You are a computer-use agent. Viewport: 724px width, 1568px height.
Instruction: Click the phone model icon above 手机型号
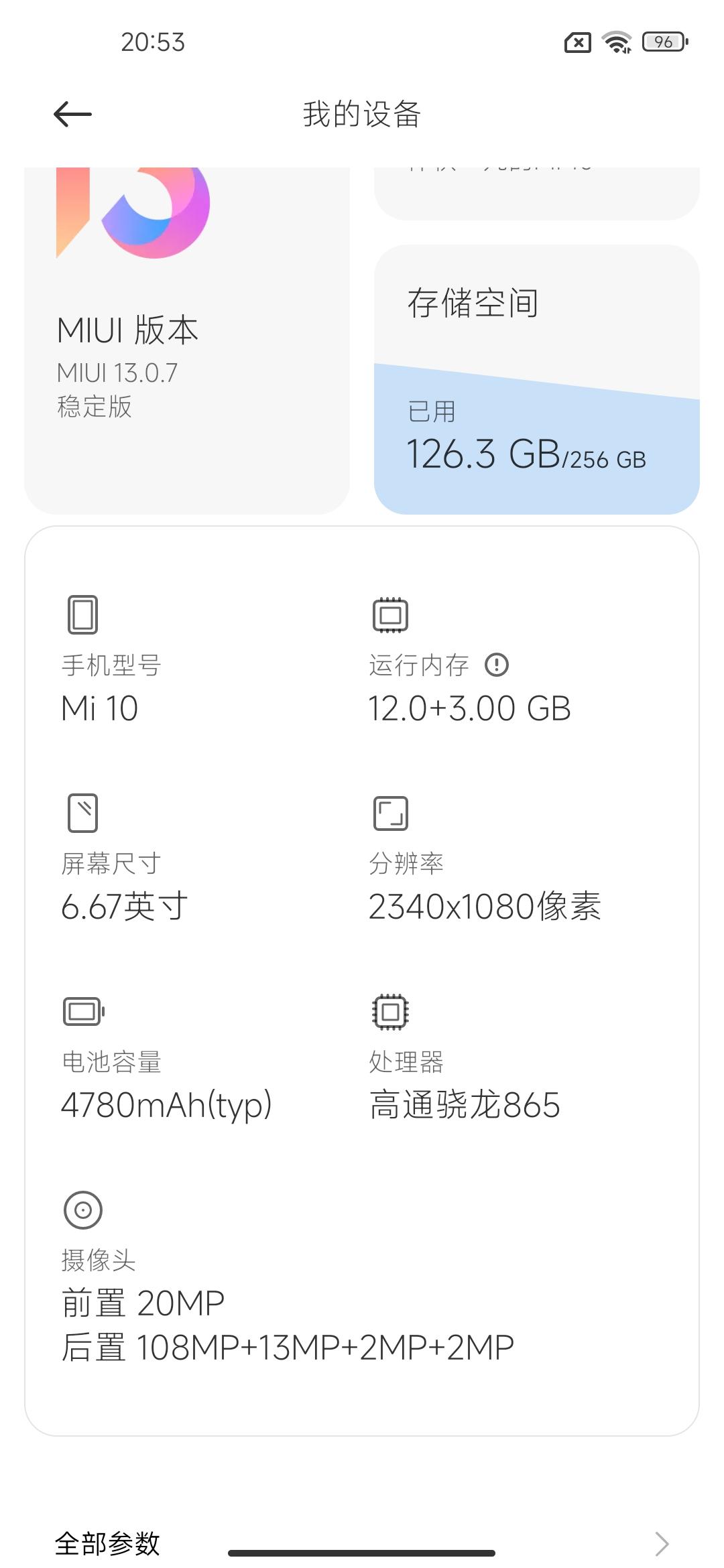point(82,615)
